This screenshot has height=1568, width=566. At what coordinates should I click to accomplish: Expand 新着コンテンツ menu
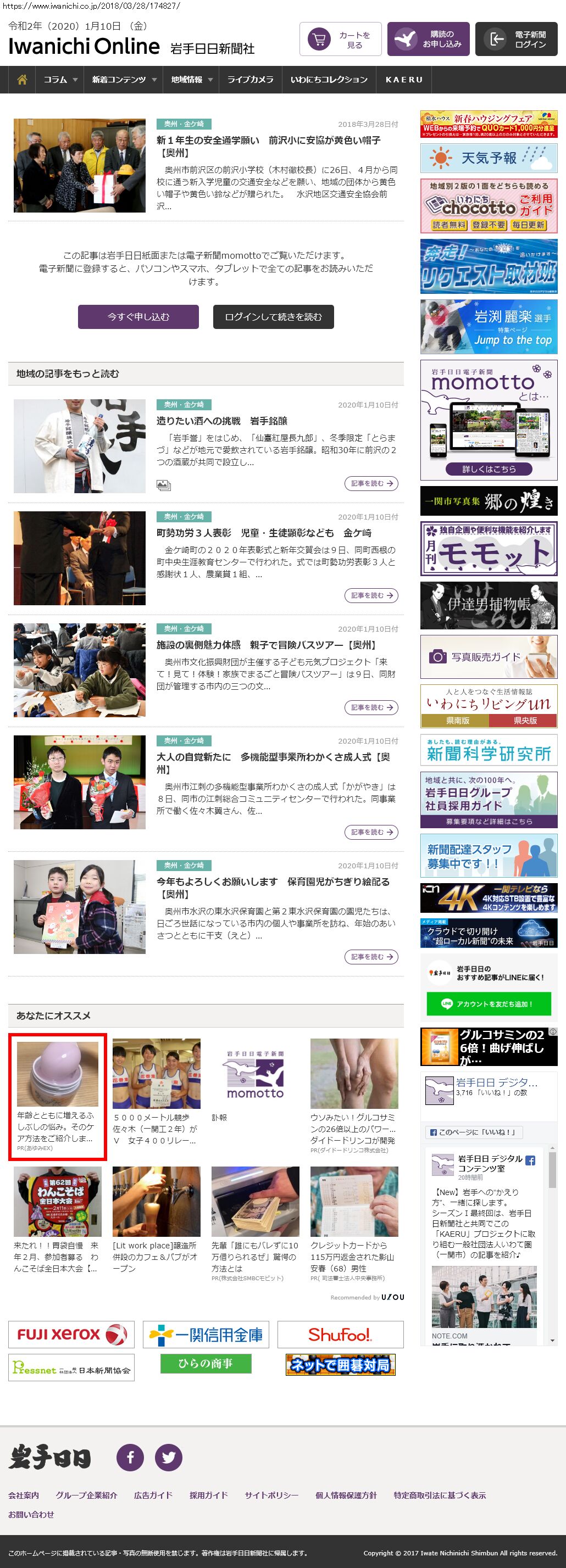[124, 80]
